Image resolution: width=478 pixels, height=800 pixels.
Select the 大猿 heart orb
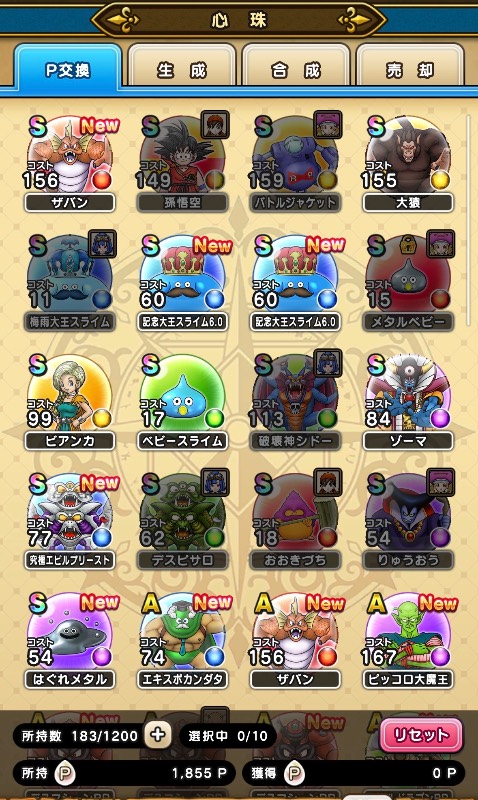point(408,164)
